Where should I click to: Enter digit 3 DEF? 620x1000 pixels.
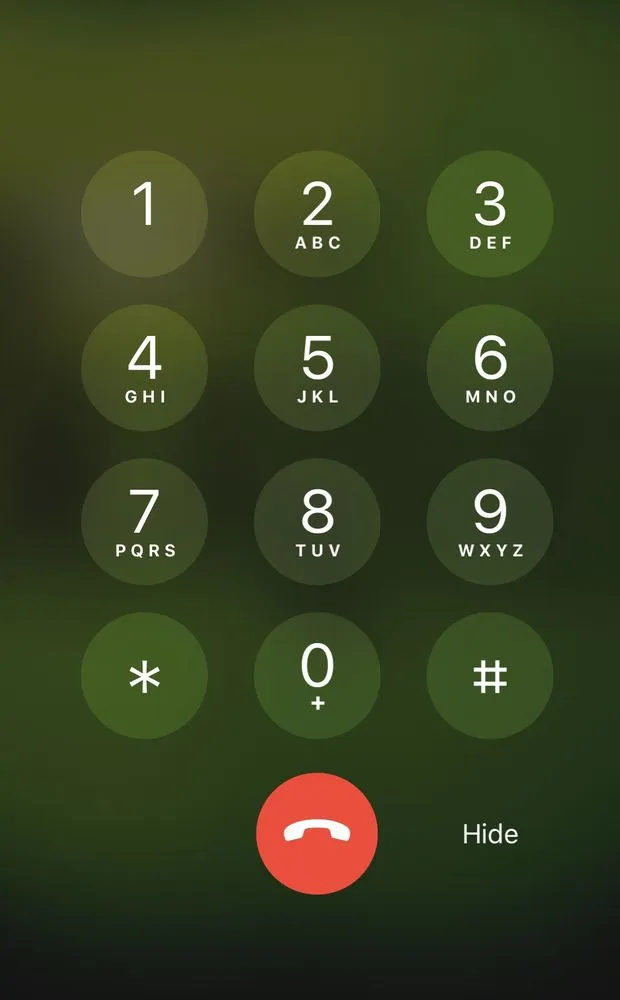(489, 213)
